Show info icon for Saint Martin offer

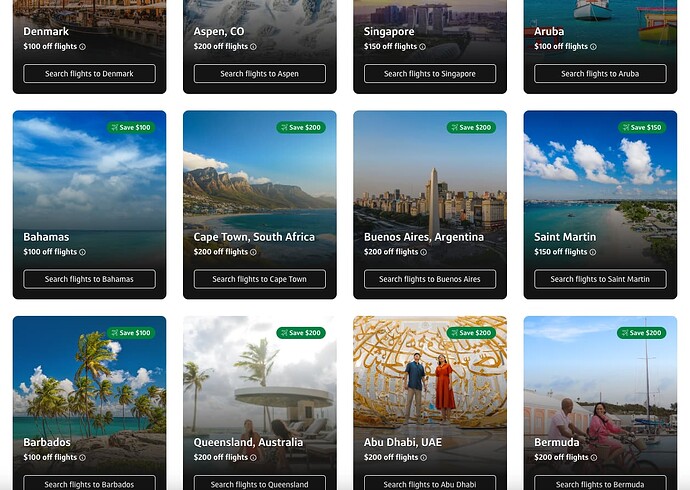594,252
